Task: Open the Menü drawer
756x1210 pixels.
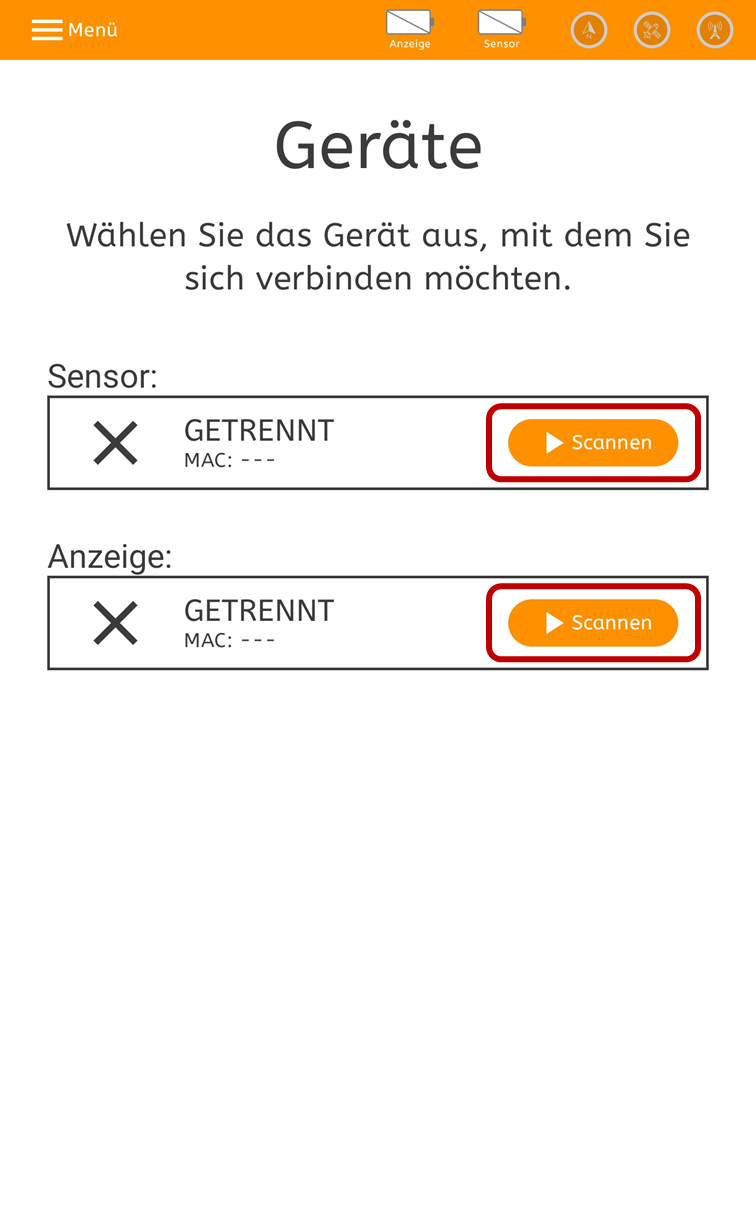Action: coord(74,30)
